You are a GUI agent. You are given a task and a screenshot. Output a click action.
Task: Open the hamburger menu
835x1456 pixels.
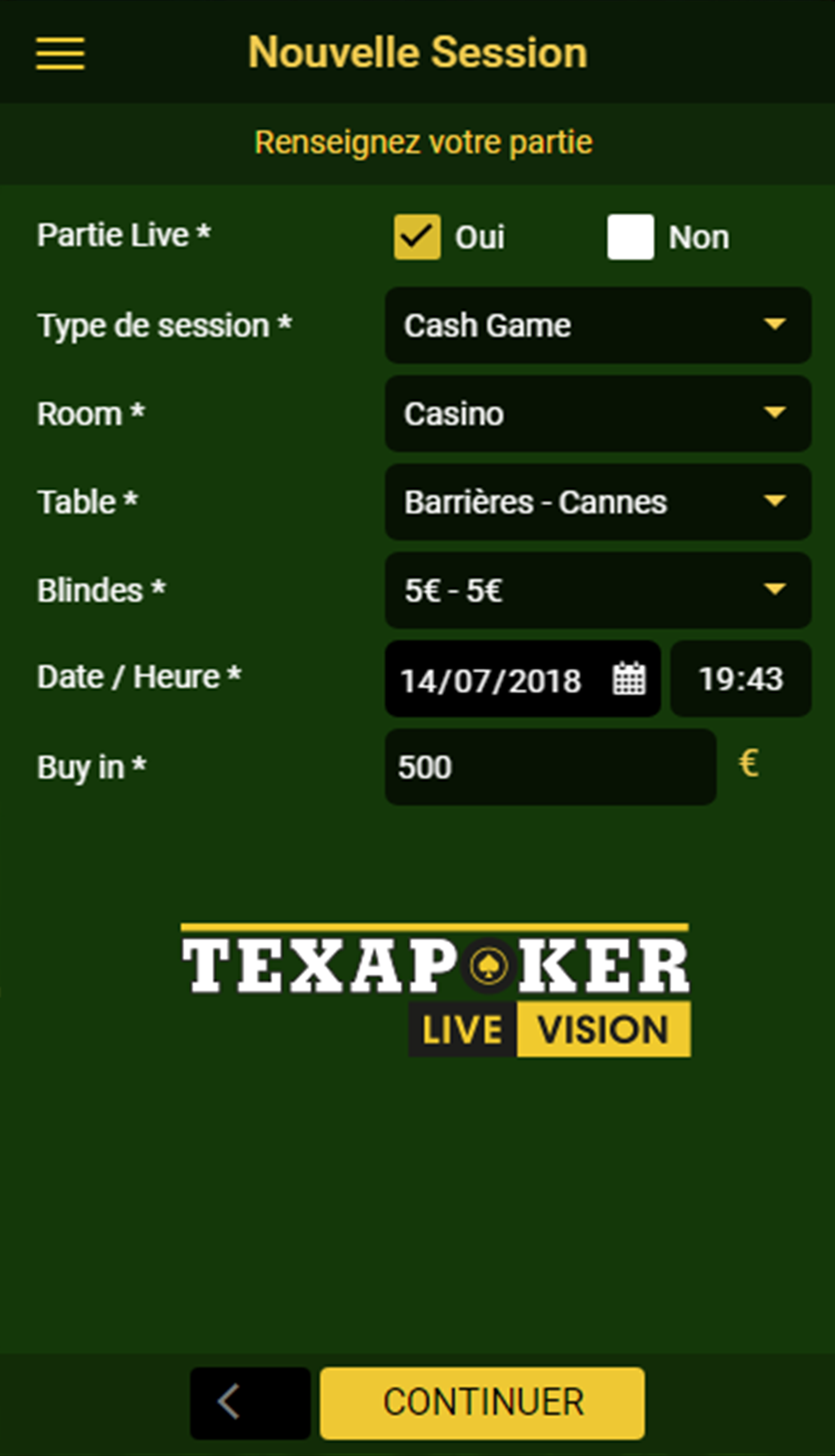pyautogui.click(x=60, y=53)
